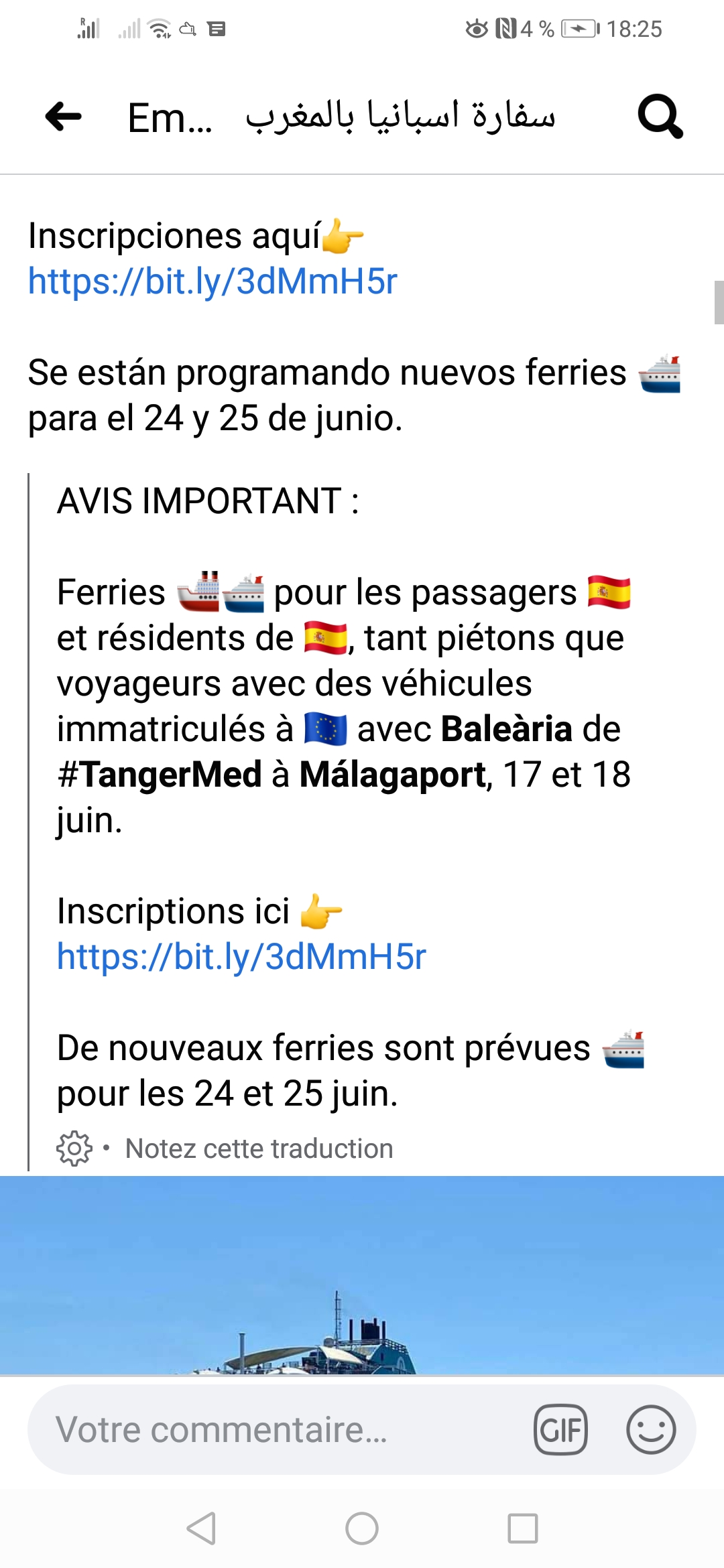The image size is (724, 1568).
Task: Rate this translation via Notez cette traduction
Action: (x=259, y=1149)
